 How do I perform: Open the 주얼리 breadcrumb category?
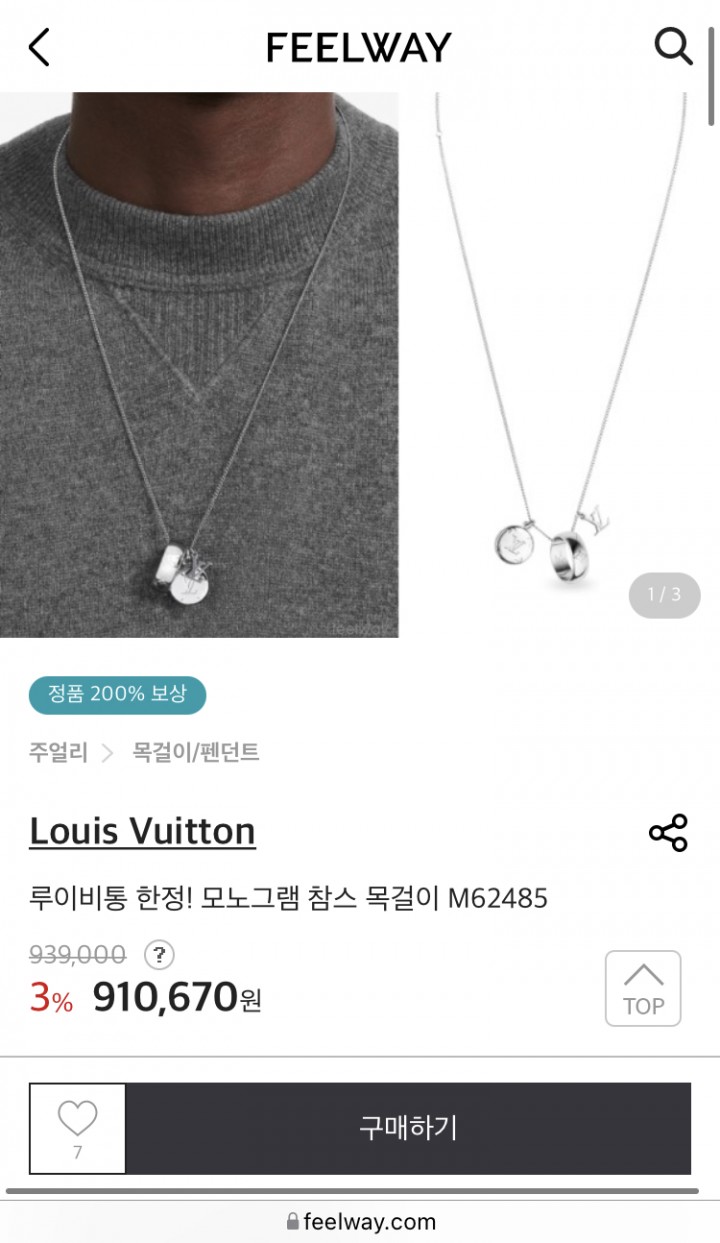tap(58, 752)
